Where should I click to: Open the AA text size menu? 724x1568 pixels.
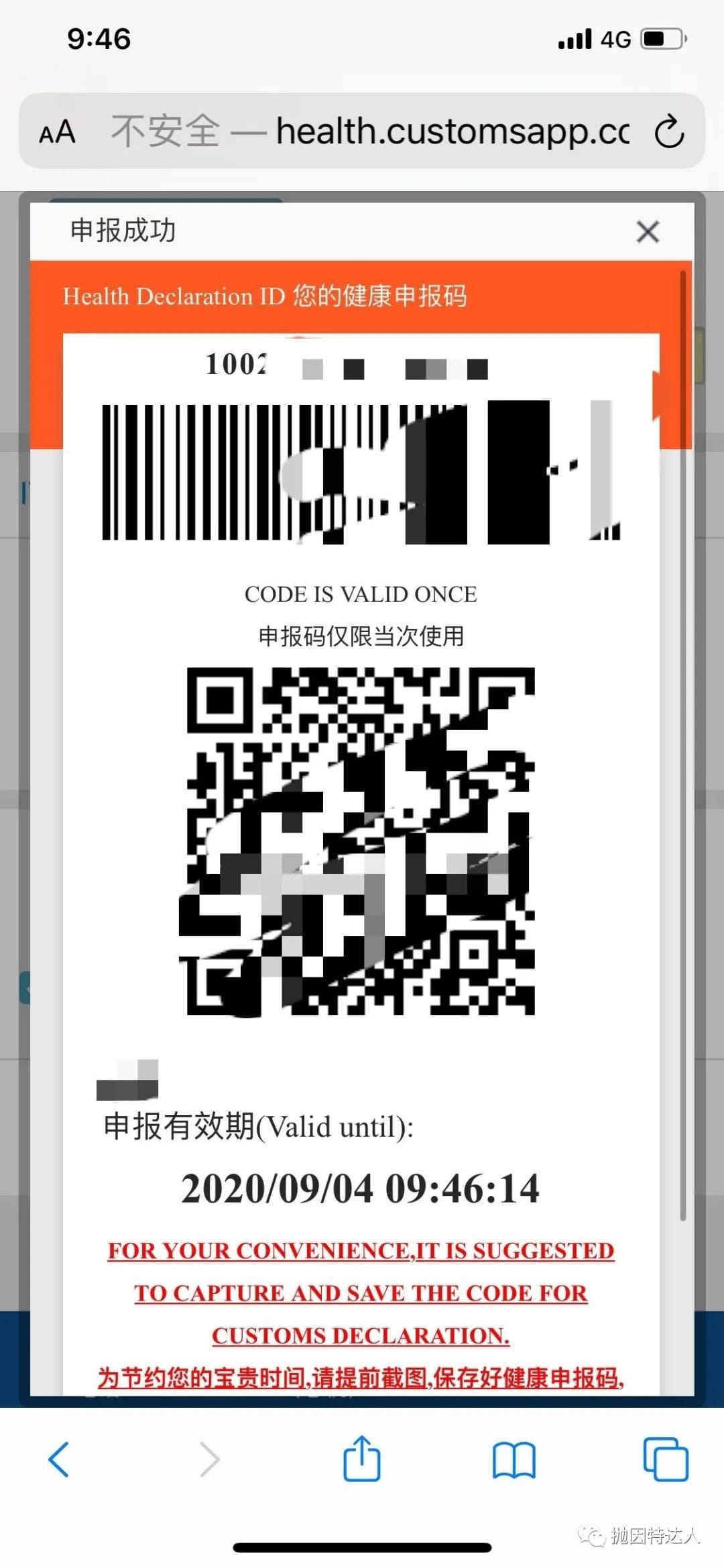click(57, 132)
